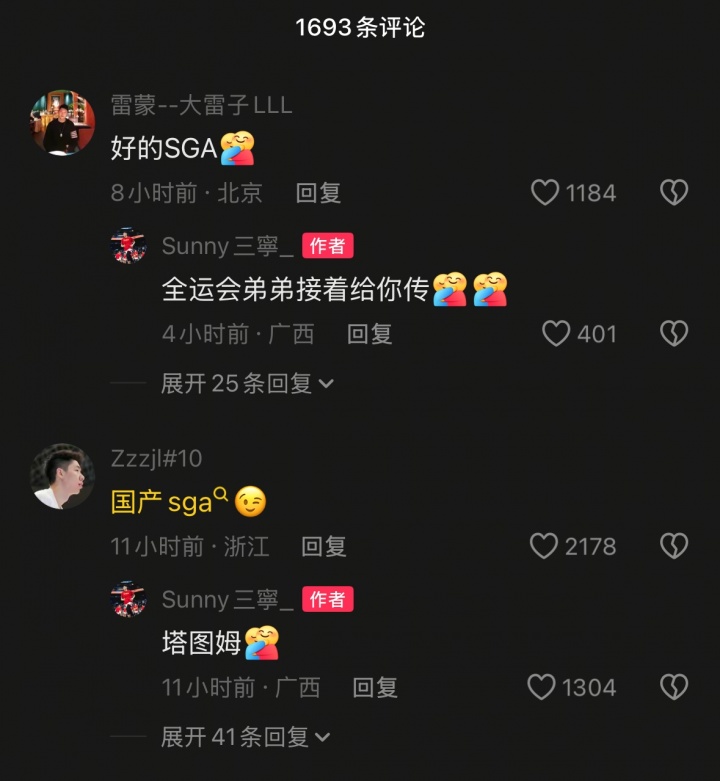The width and height of the screenshot is (720, 781).
Task: Dislike the comment 好的SGA
Action: tap(674, 192)
